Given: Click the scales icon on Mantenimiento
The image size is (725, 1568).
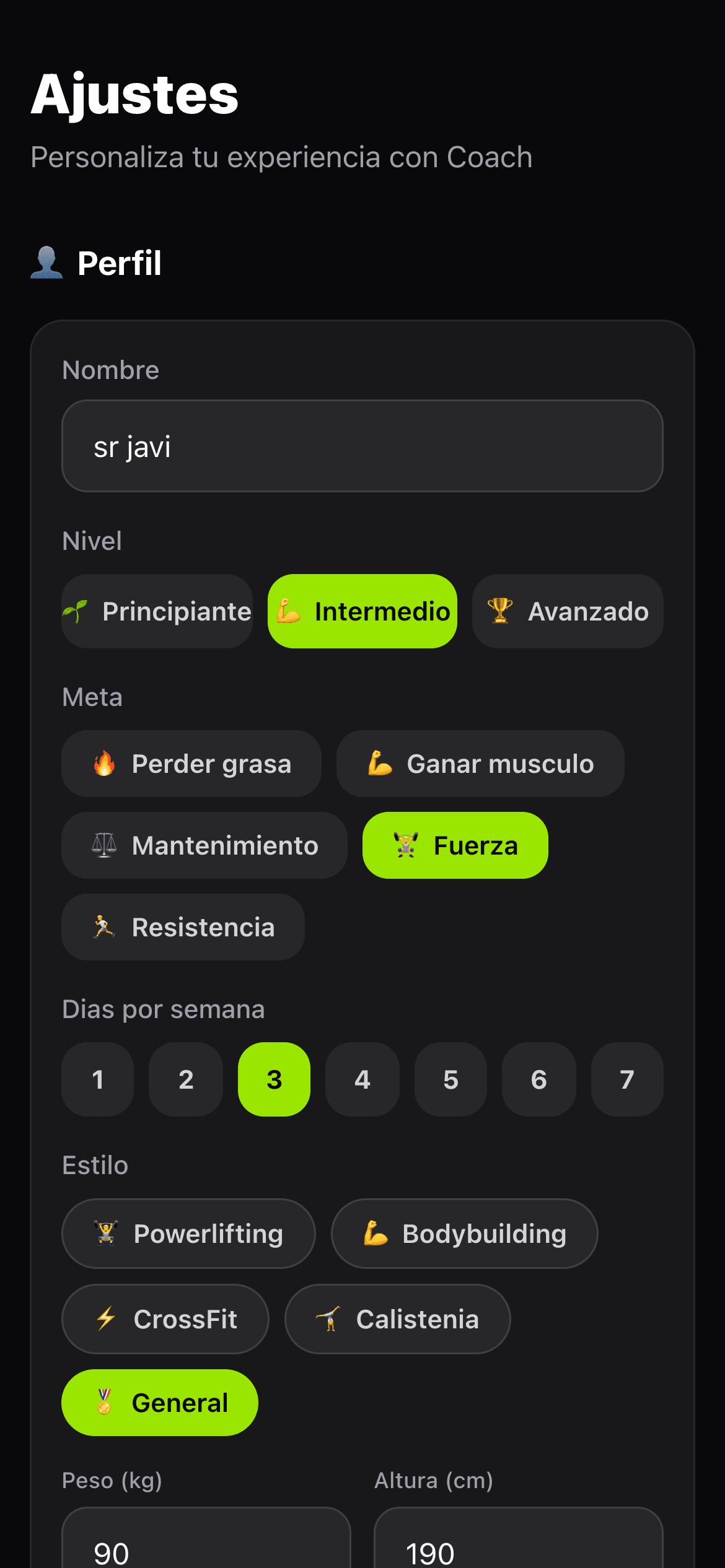Looking at the screenshot, I should [105, 845].
